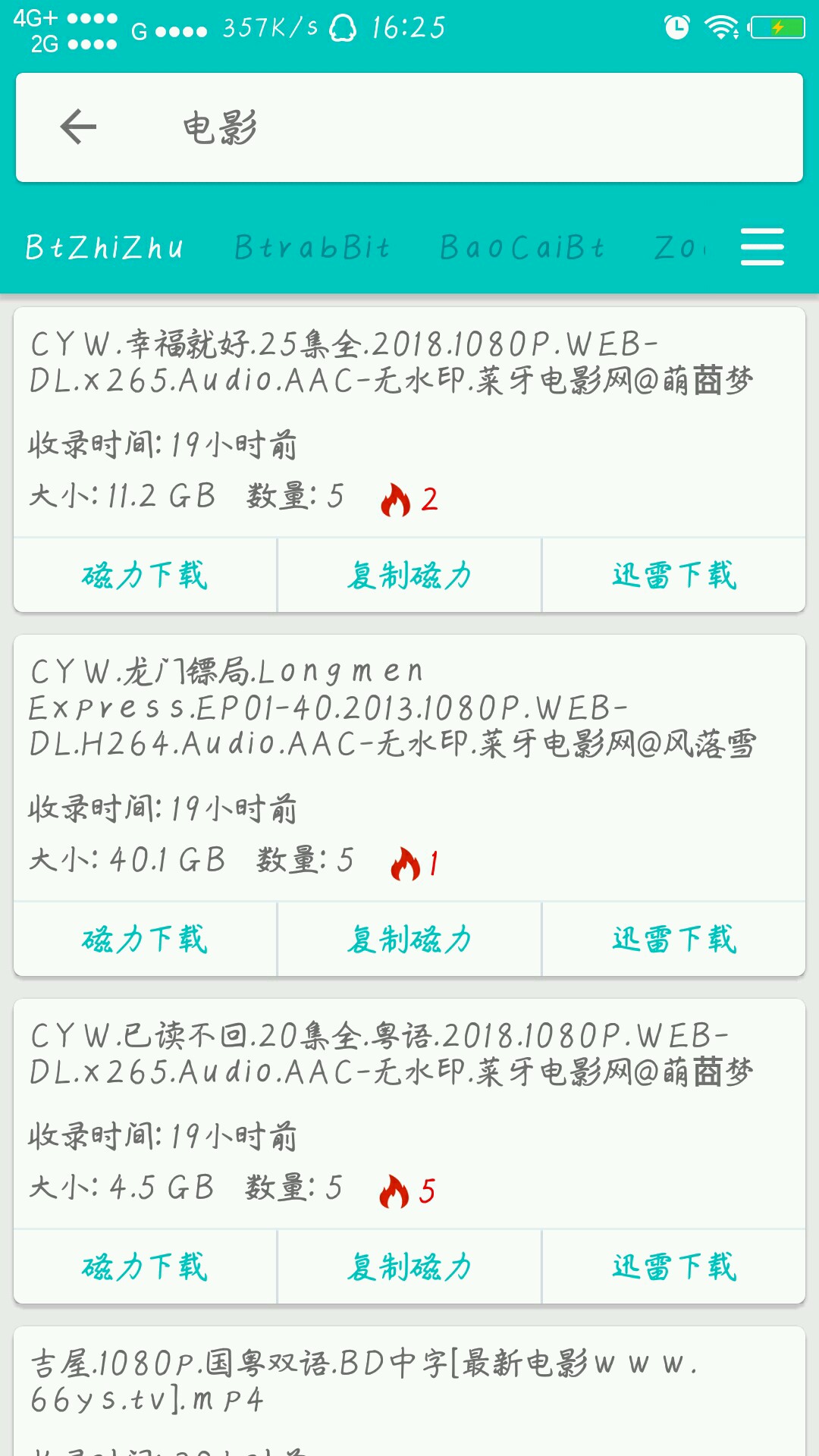Switch to the BaoCaiBt source tab
The width and height of the screenshot is (819, 1456).
click(x=521, y=246)
